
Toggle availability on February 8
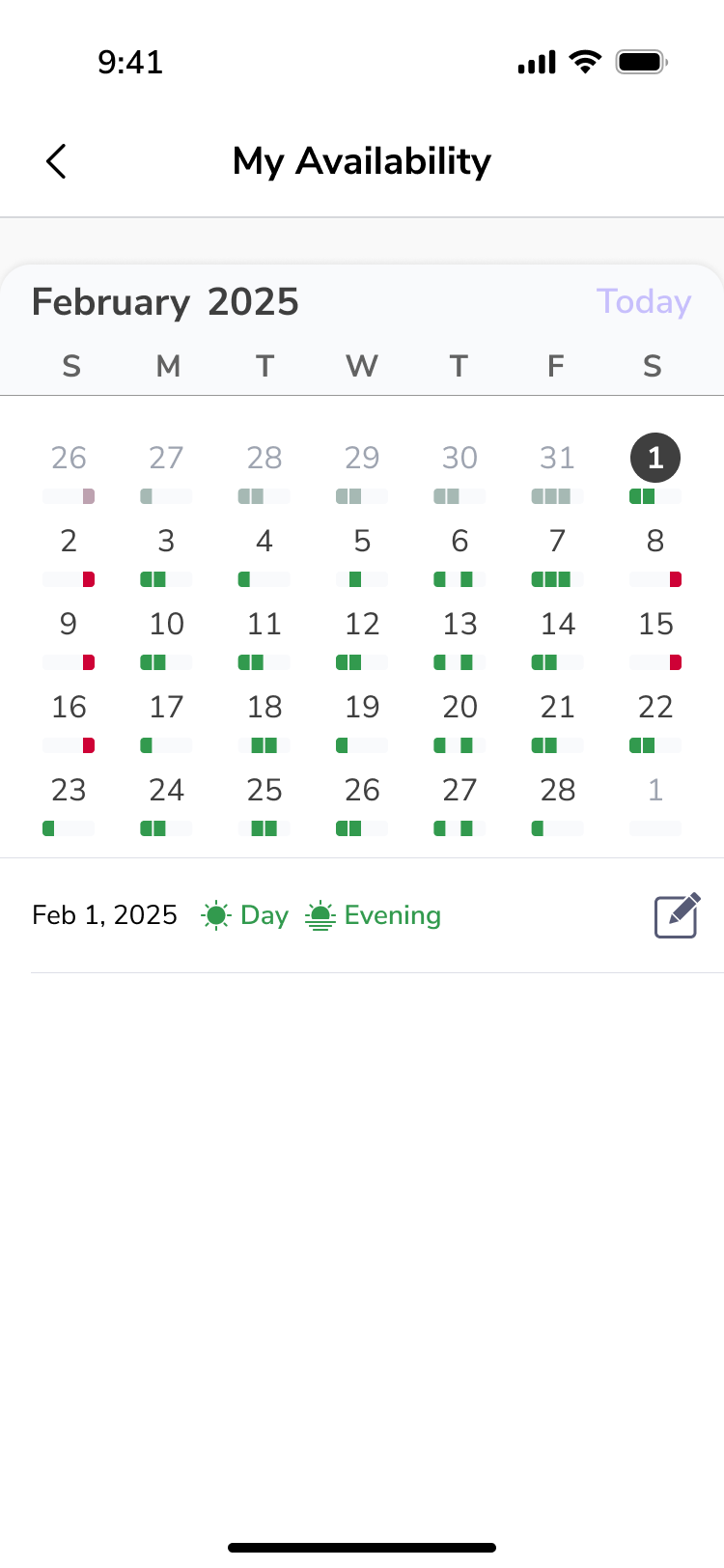(654, 542)
